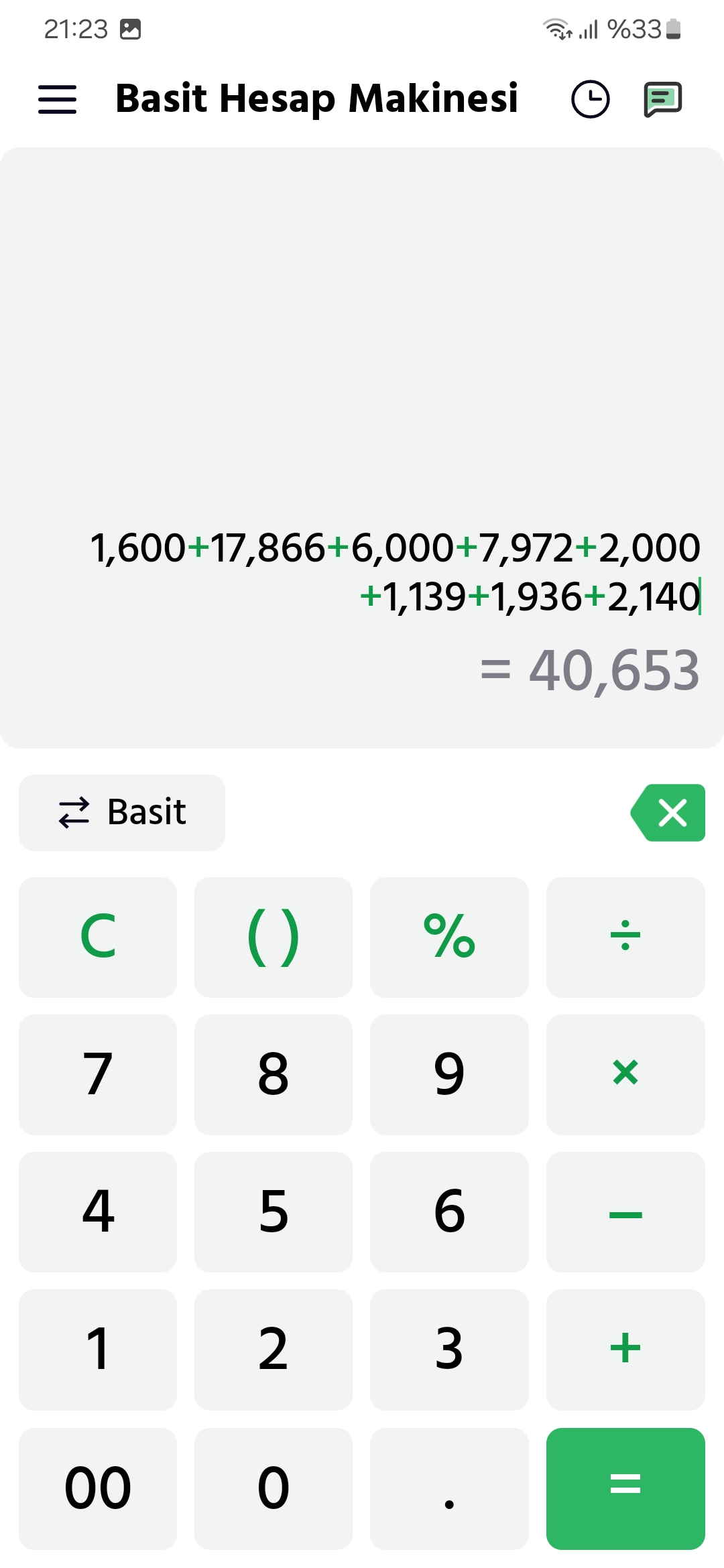Open the calculation history clock icon
The height and width of the screenshot is (1568, 724).
tap(590, 99)
